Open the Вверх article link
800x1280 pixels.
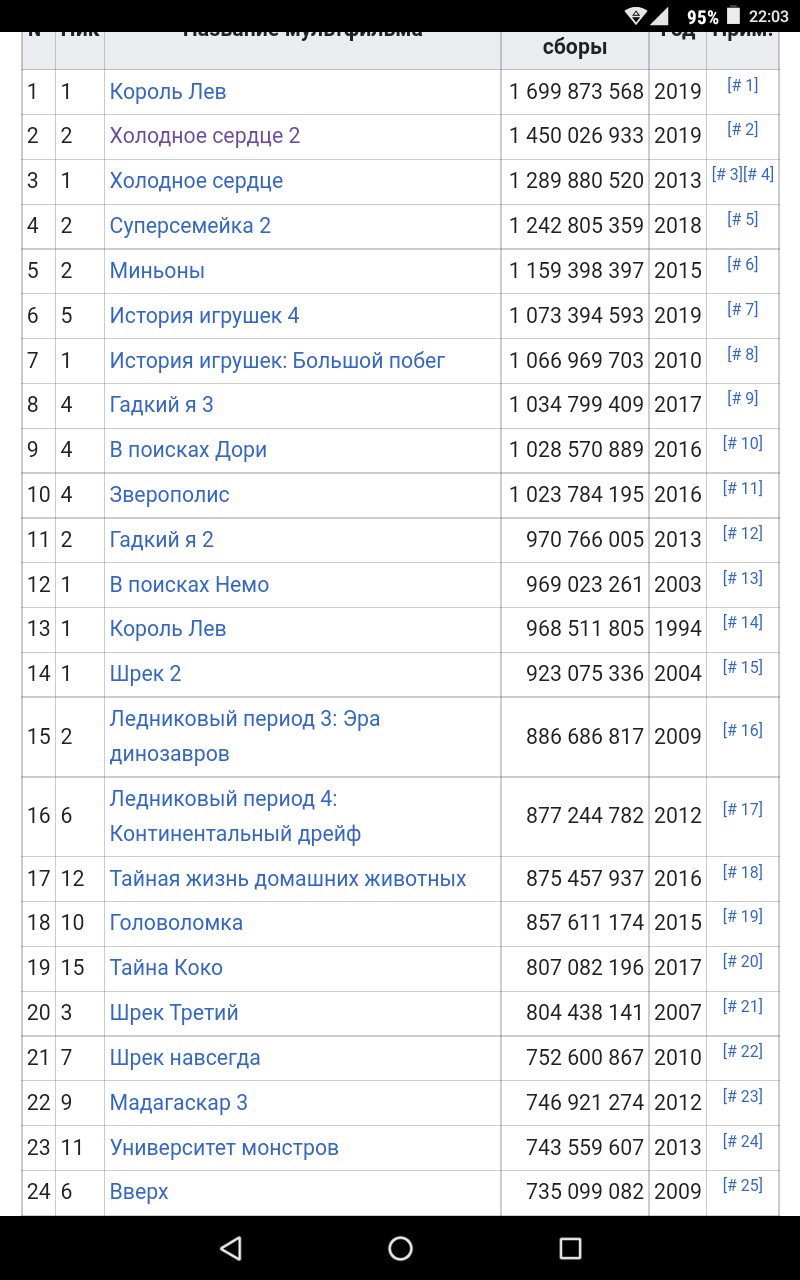click(139, 1192)
